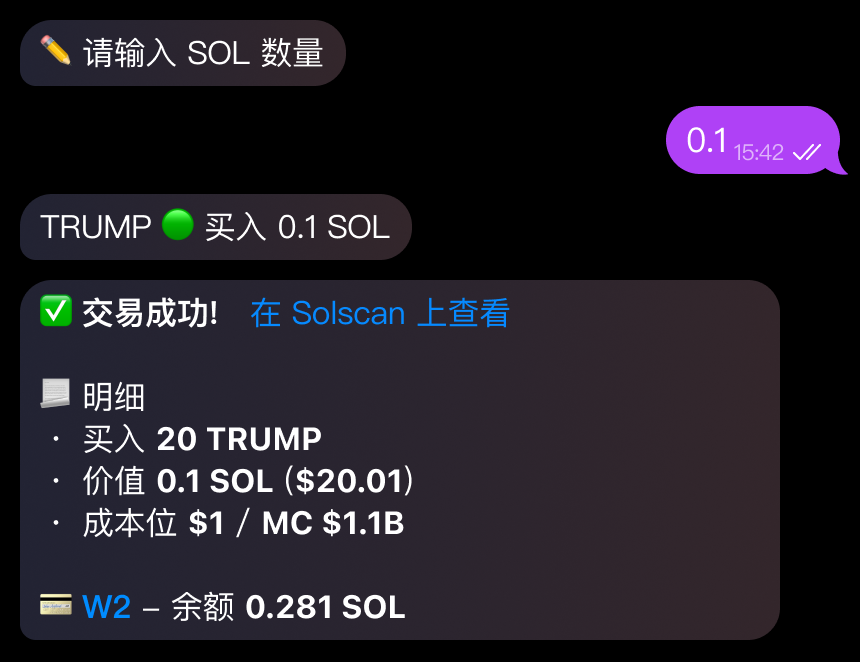Viewport: 860px width, 662px height.
Task: Open the W2 wallet link
Action: (x=106, y=606)
